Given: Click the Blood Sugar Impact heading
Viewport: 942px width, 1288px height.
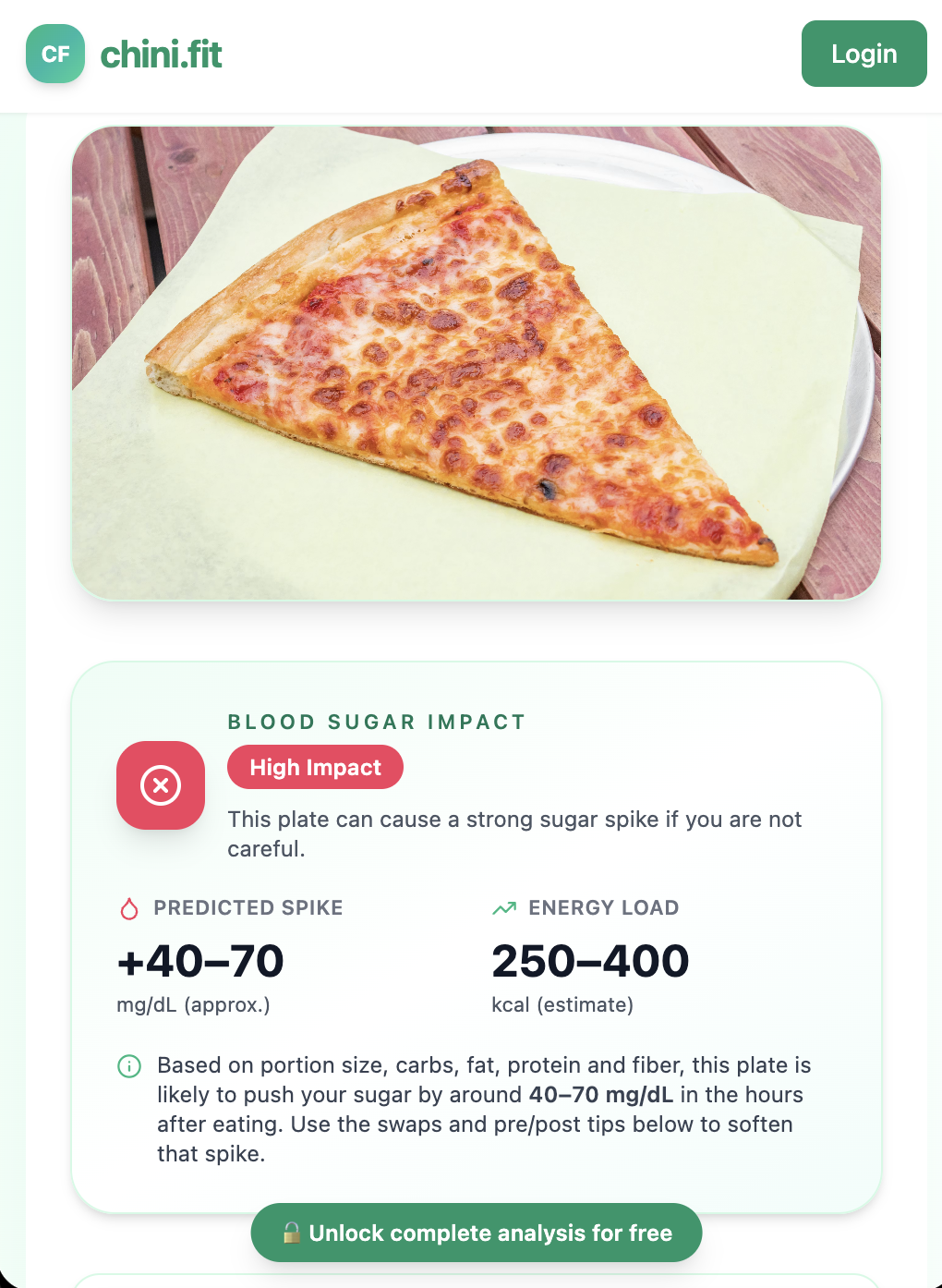Looking at the screenshot, I should coord(376,722).
